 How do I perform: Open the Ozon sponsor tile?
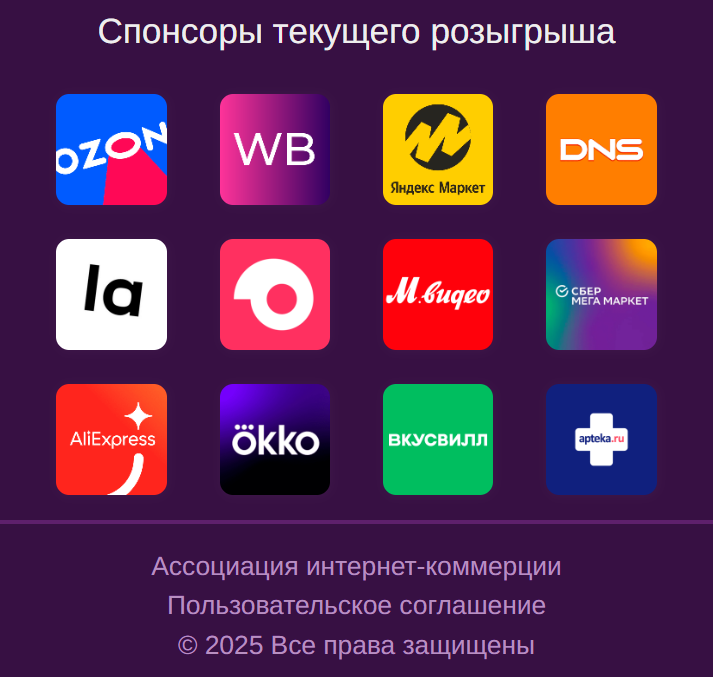tap(111, 150)
